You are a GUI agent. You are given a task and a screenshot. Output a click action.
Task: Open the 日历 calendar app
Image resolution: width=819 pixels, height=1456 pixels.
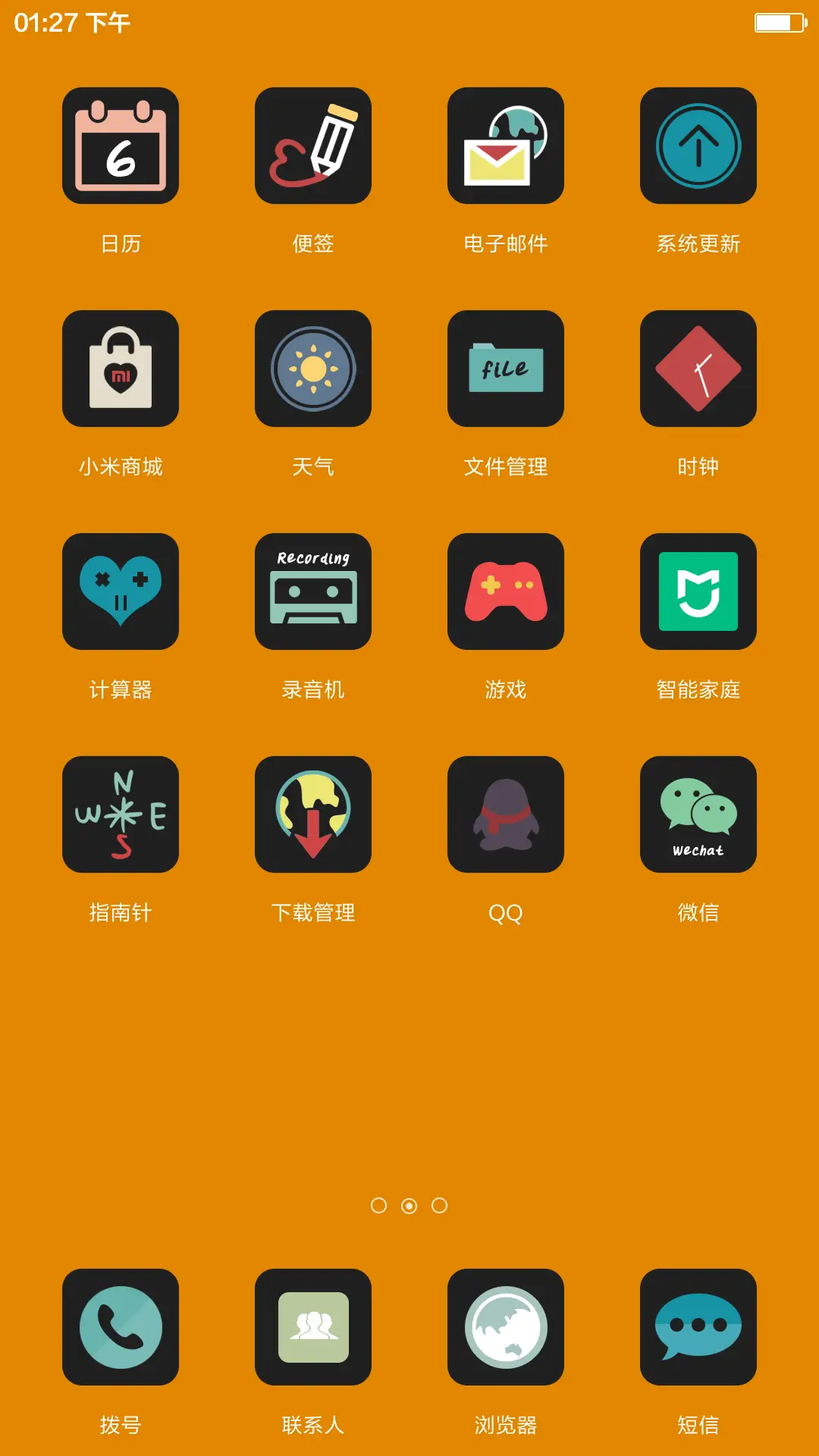pyautogui.click(x=121, y=145)
